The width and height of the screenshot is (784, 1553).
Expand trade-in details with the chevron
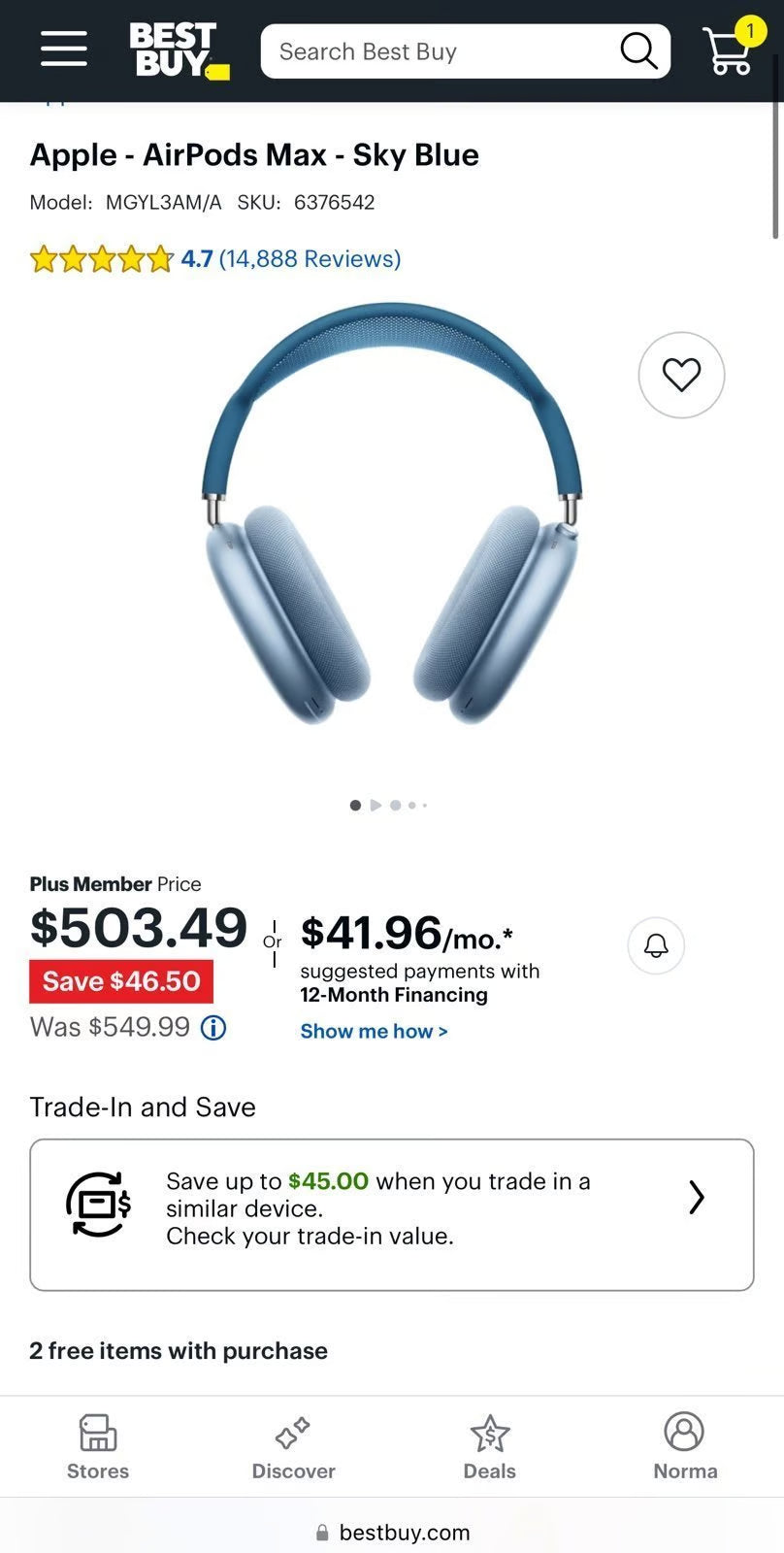(x=696, y=1199)
